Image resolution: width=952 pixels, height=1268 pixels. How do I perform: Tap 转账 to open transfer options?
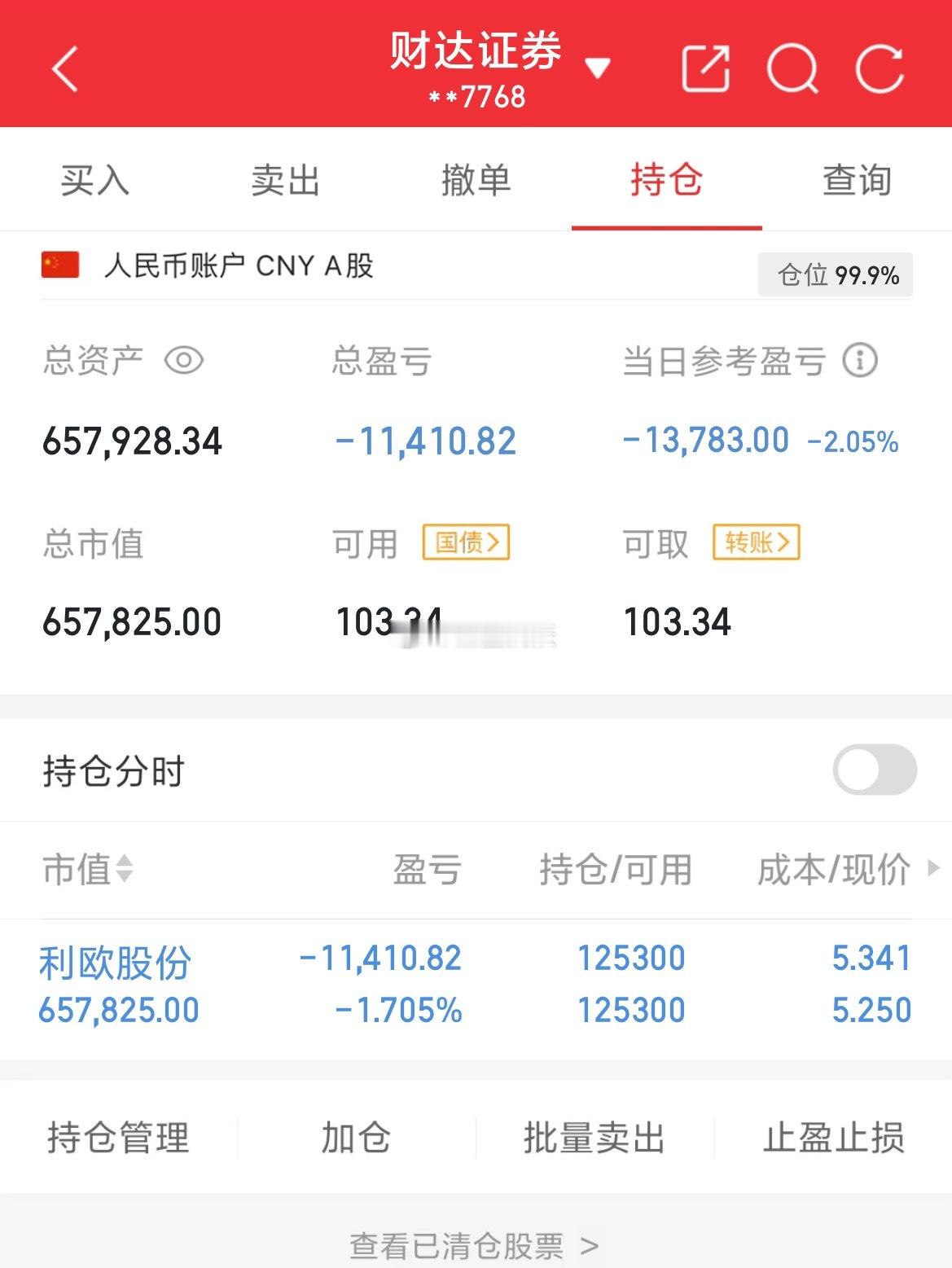pyautogui.click(x=754, y=542)
